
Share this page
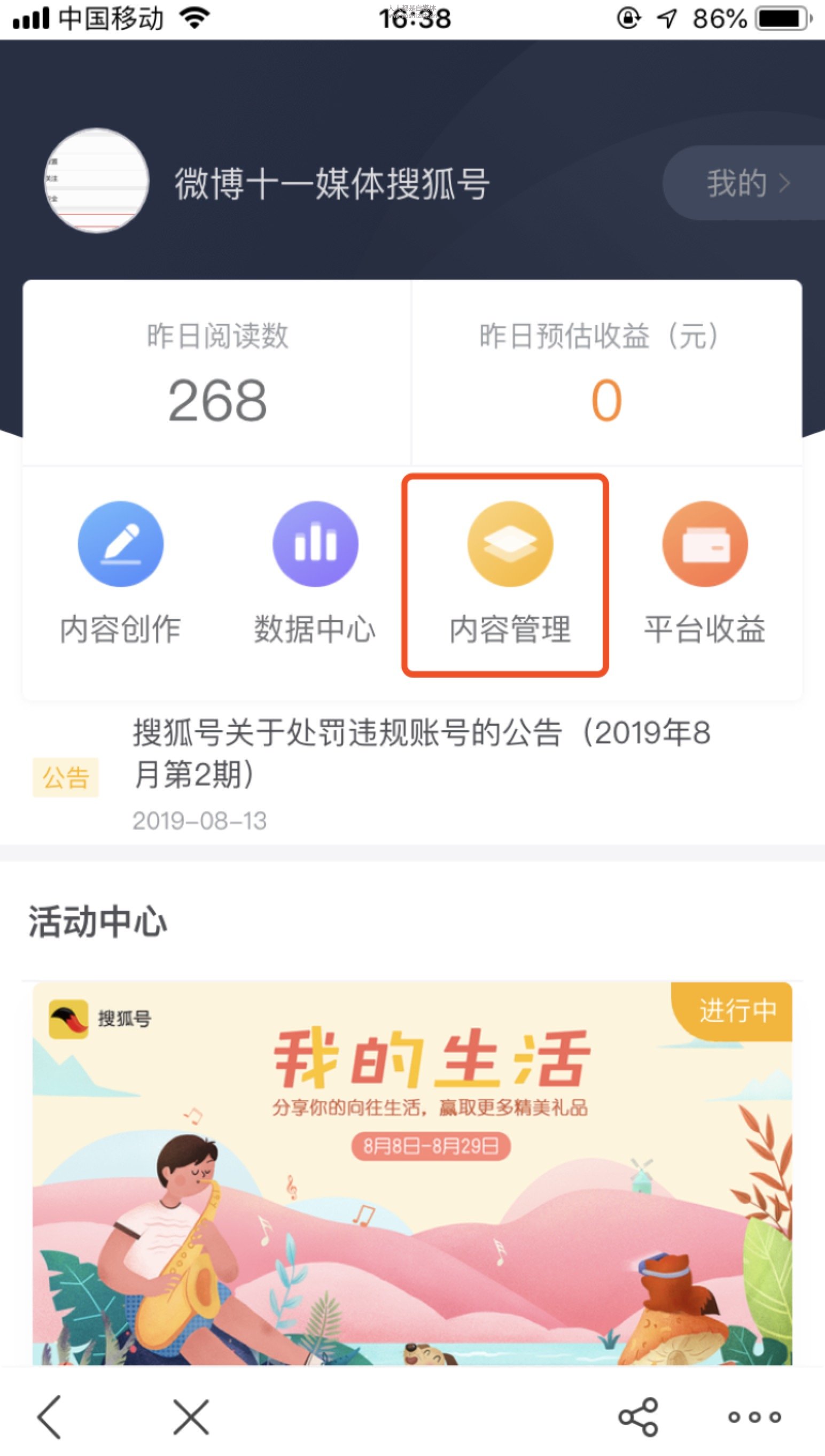tap(638, 1416)
